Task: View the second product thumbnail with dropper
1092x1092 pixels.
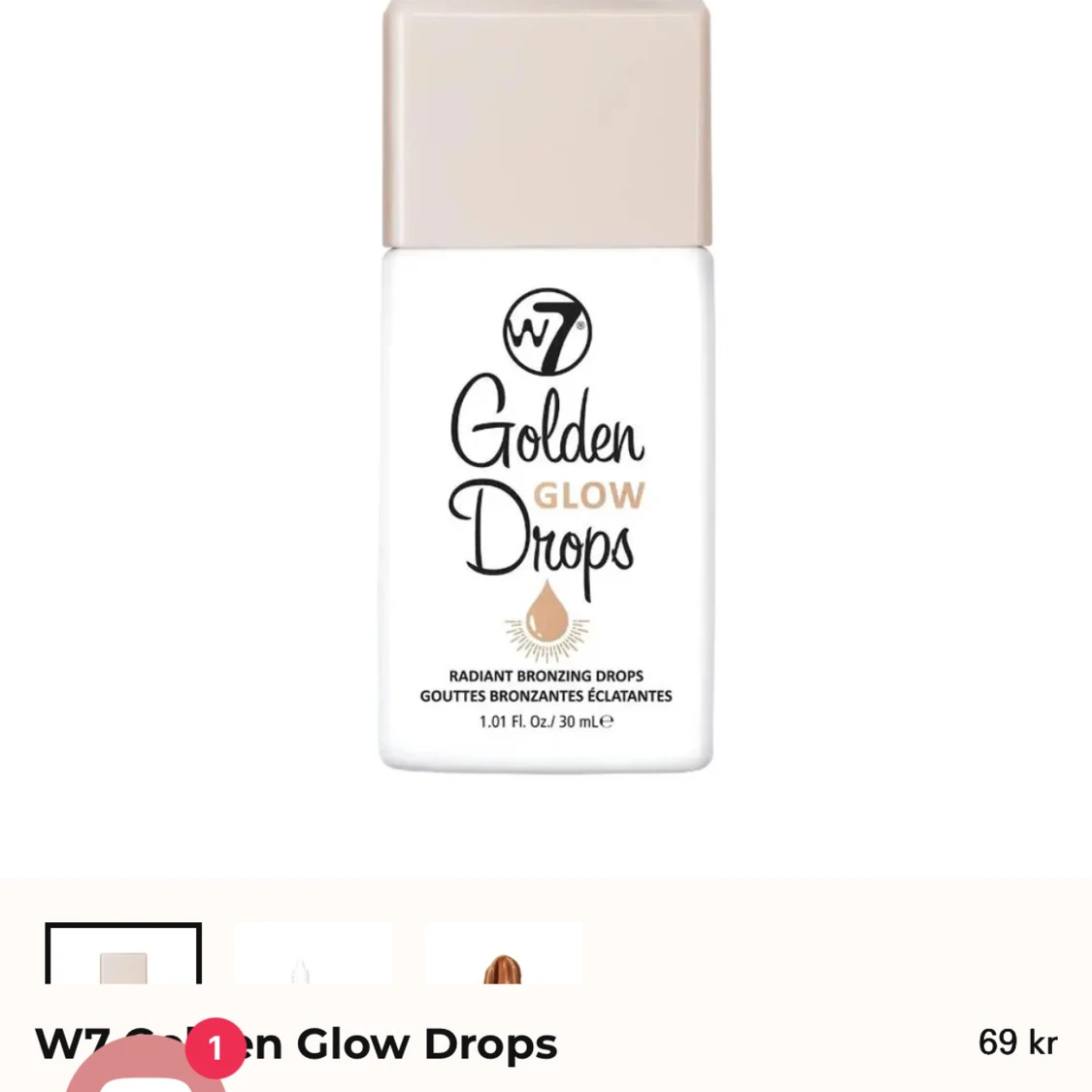Action: tap(313, 955)
